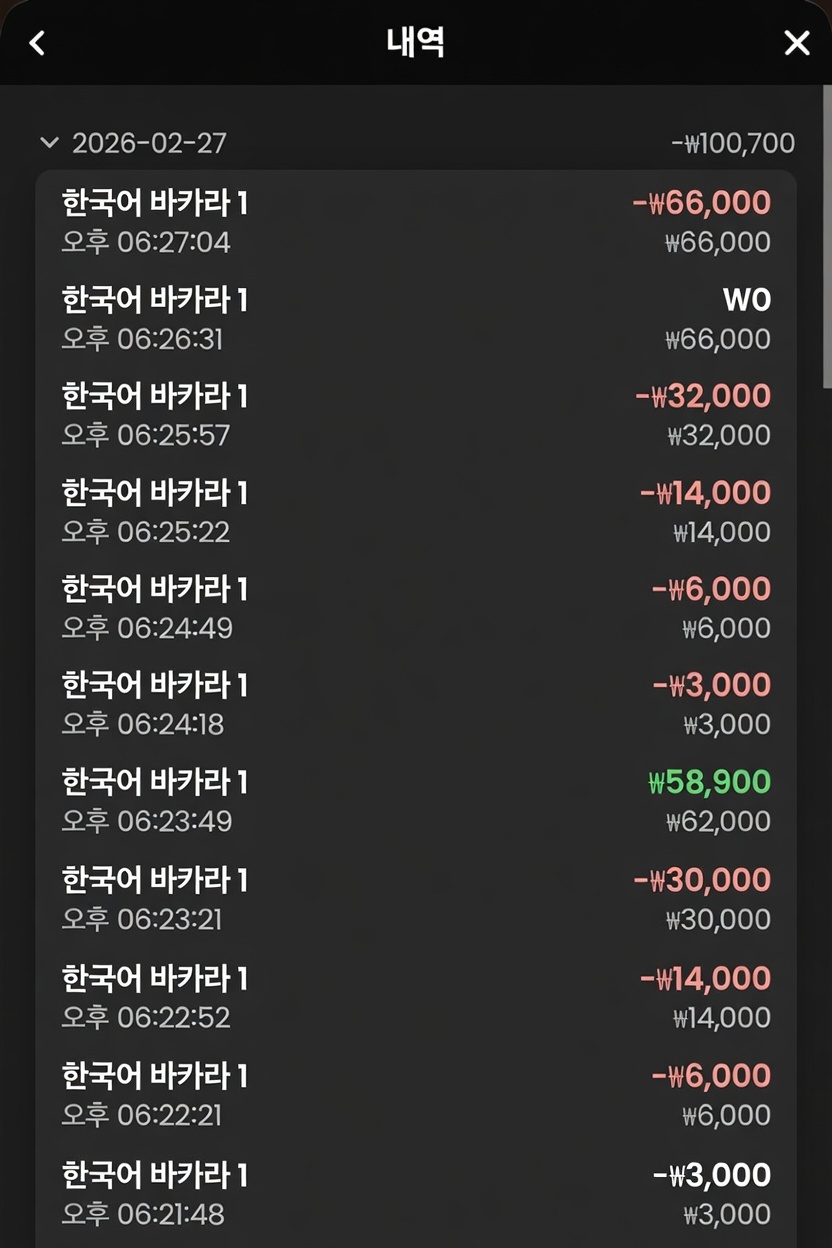Show details for 오후 06:22:52 round
832x1248 pixels.
pos(415,997)
